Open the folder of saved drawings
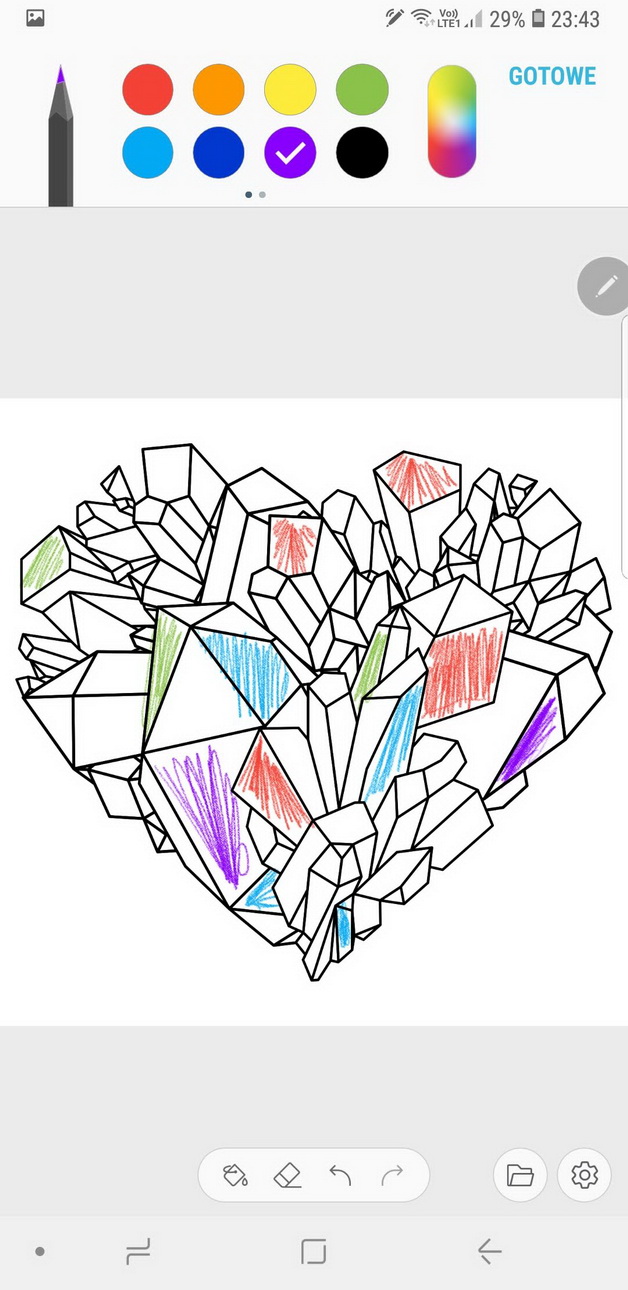 [x=520, y=1174]
